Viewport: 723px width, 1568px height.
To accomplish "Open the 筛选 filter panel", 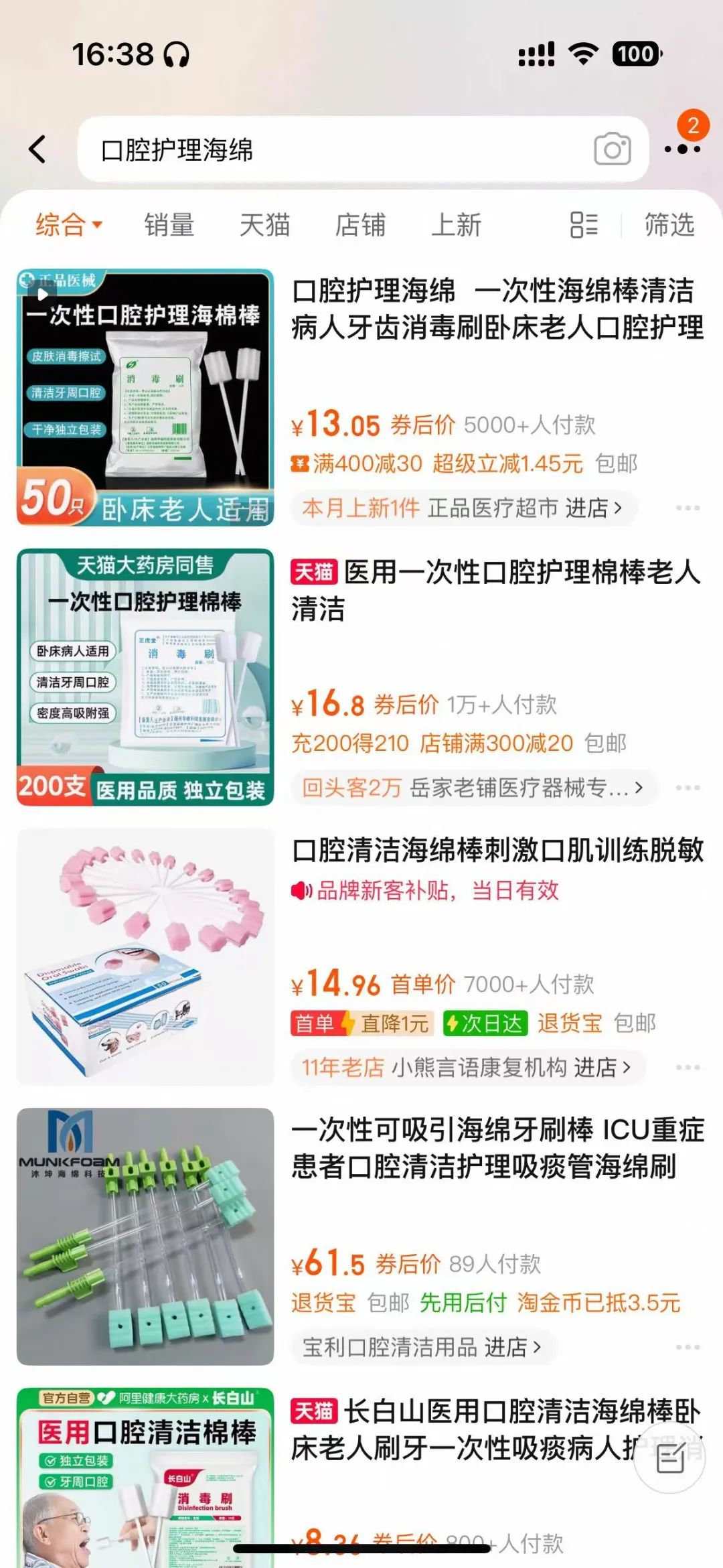I will pyautogui.click(x=669, y=225).
